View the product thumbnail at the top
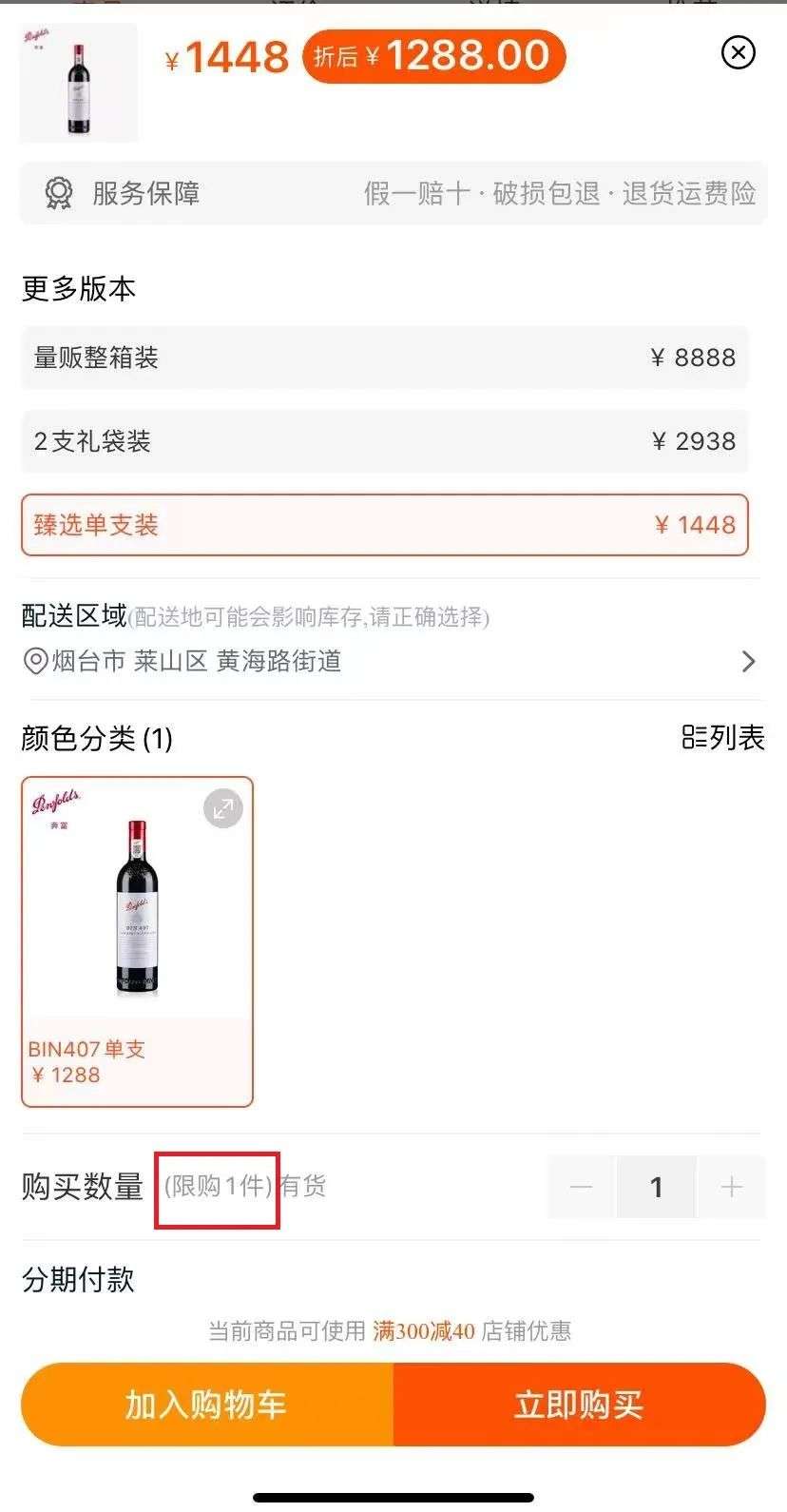787x1512 pixels. (79, 83)
